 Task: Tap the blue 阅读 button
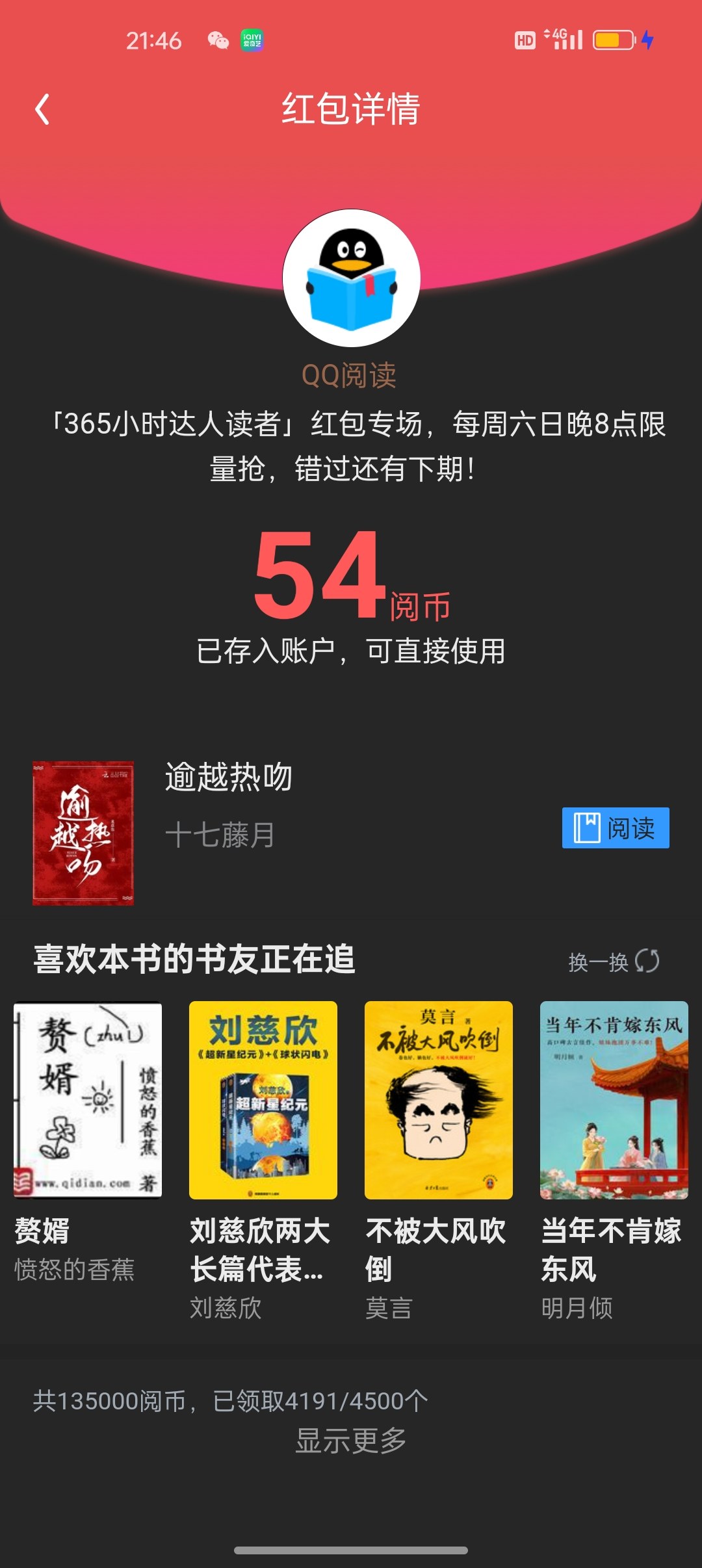(616, 828)
